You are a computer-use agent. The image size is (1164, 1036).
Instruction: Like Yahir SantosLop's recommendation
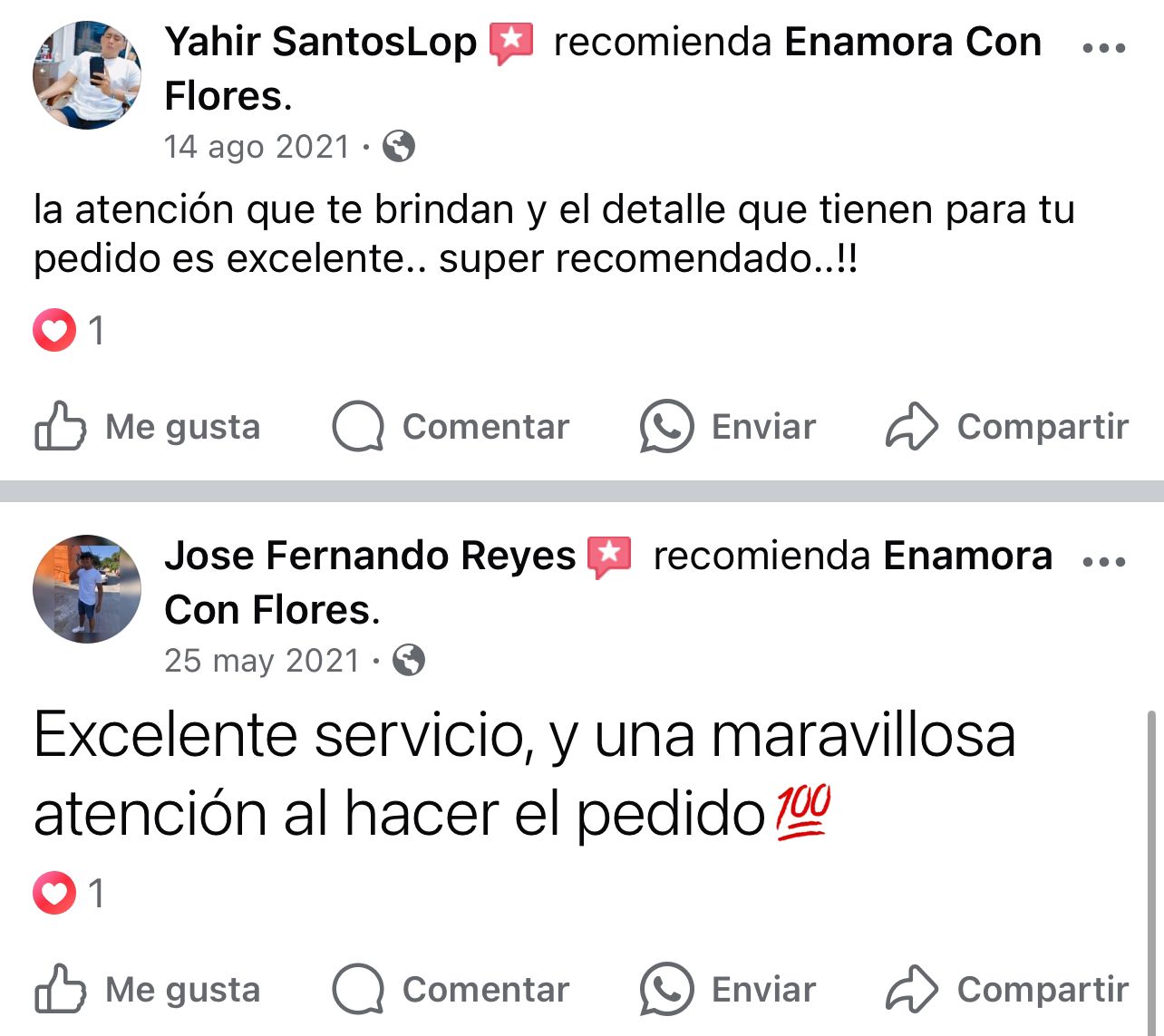coord(148,427)
